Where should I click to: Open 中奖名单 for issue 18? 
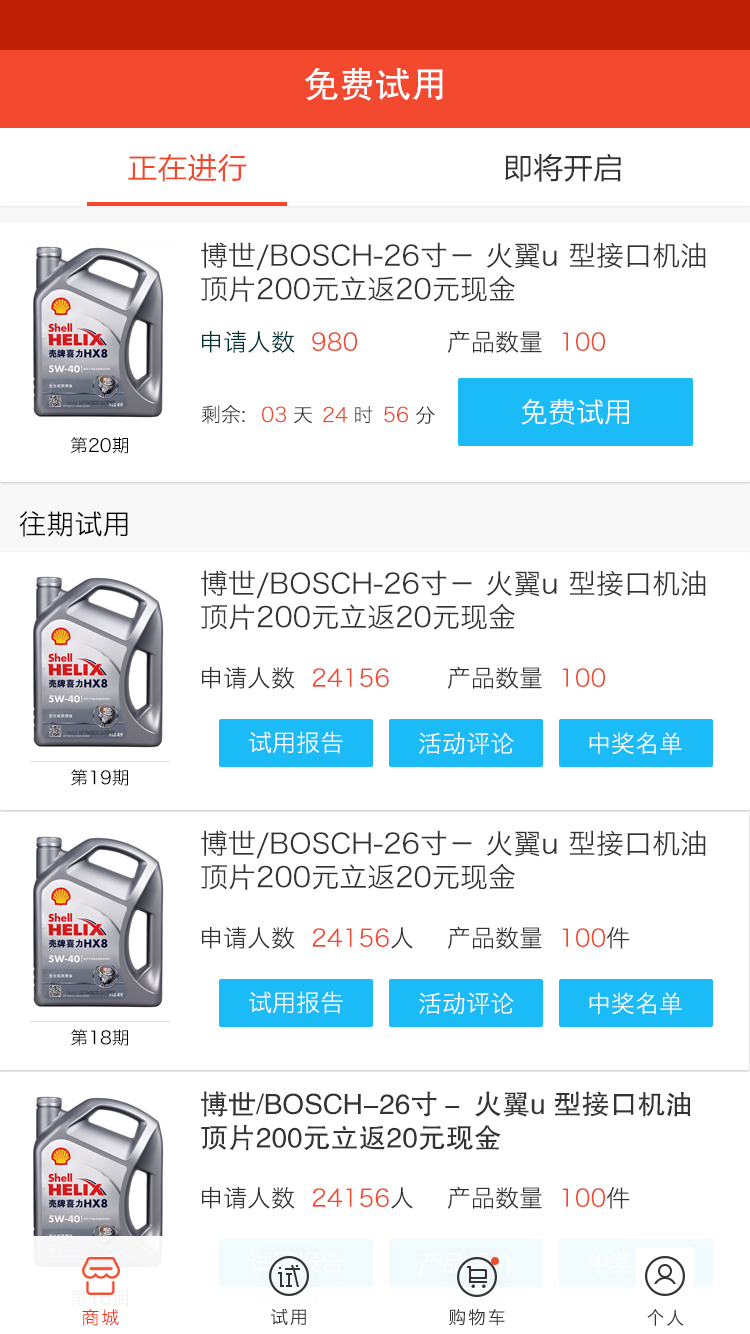(x=635, y=1003)
